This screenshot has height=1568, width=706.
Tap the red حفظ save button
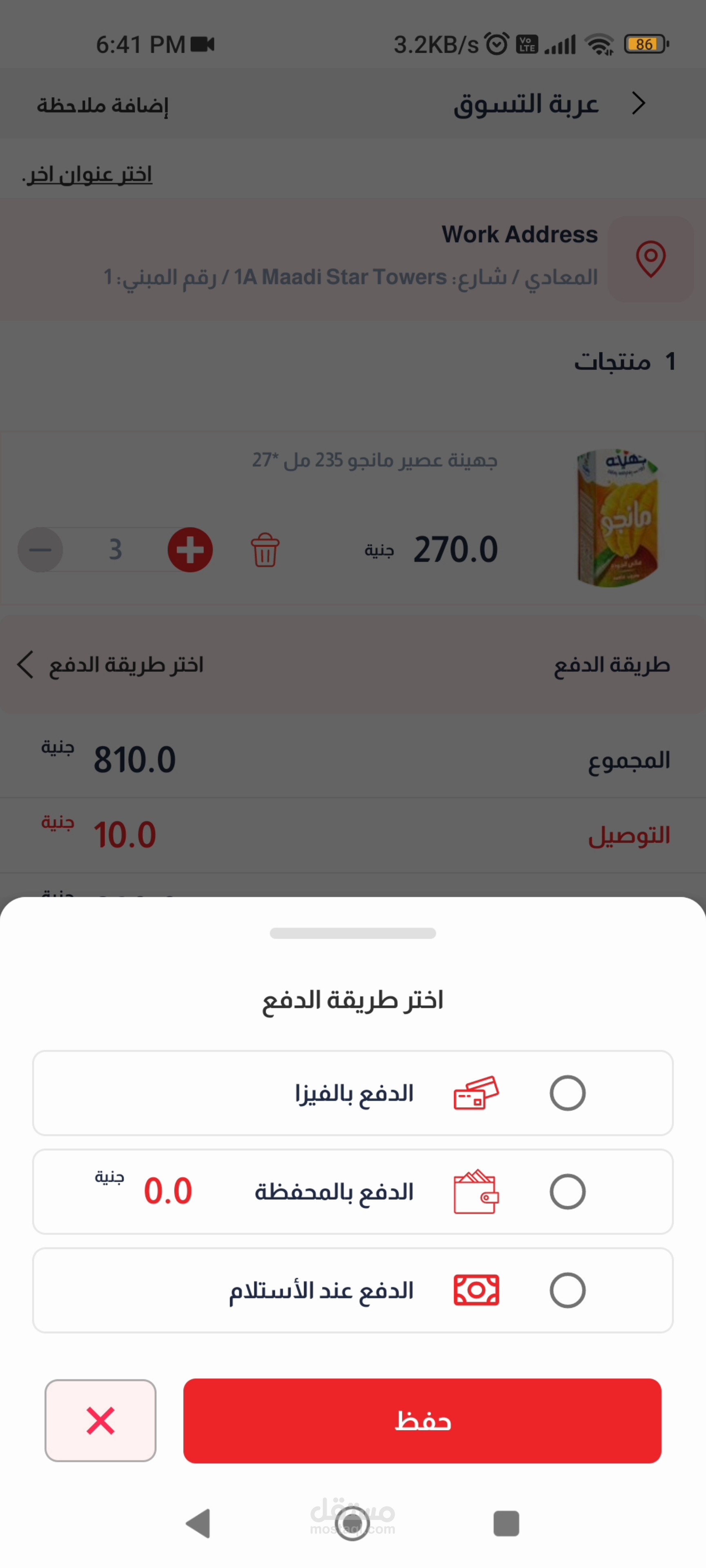click(x=422, y=1421)
